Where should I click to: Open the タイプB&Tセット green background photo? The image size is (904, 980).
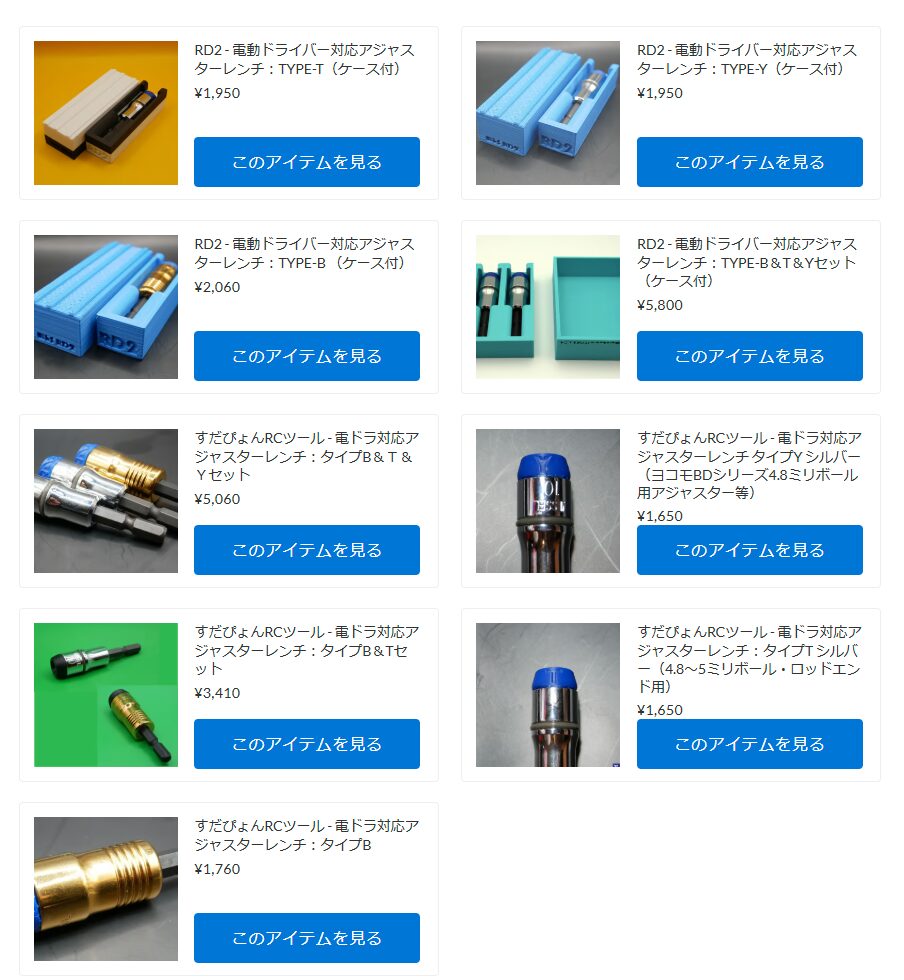tap(106, 695)
